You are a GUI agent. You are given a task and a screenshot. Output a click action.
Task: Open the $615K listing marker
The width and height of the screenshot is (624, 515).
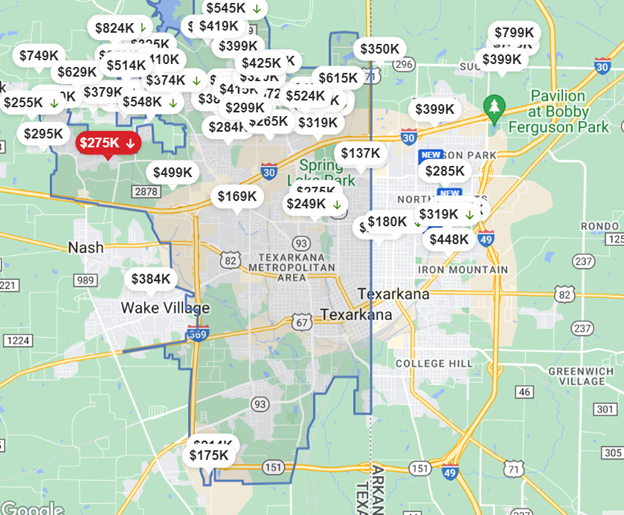coord(338,78)
